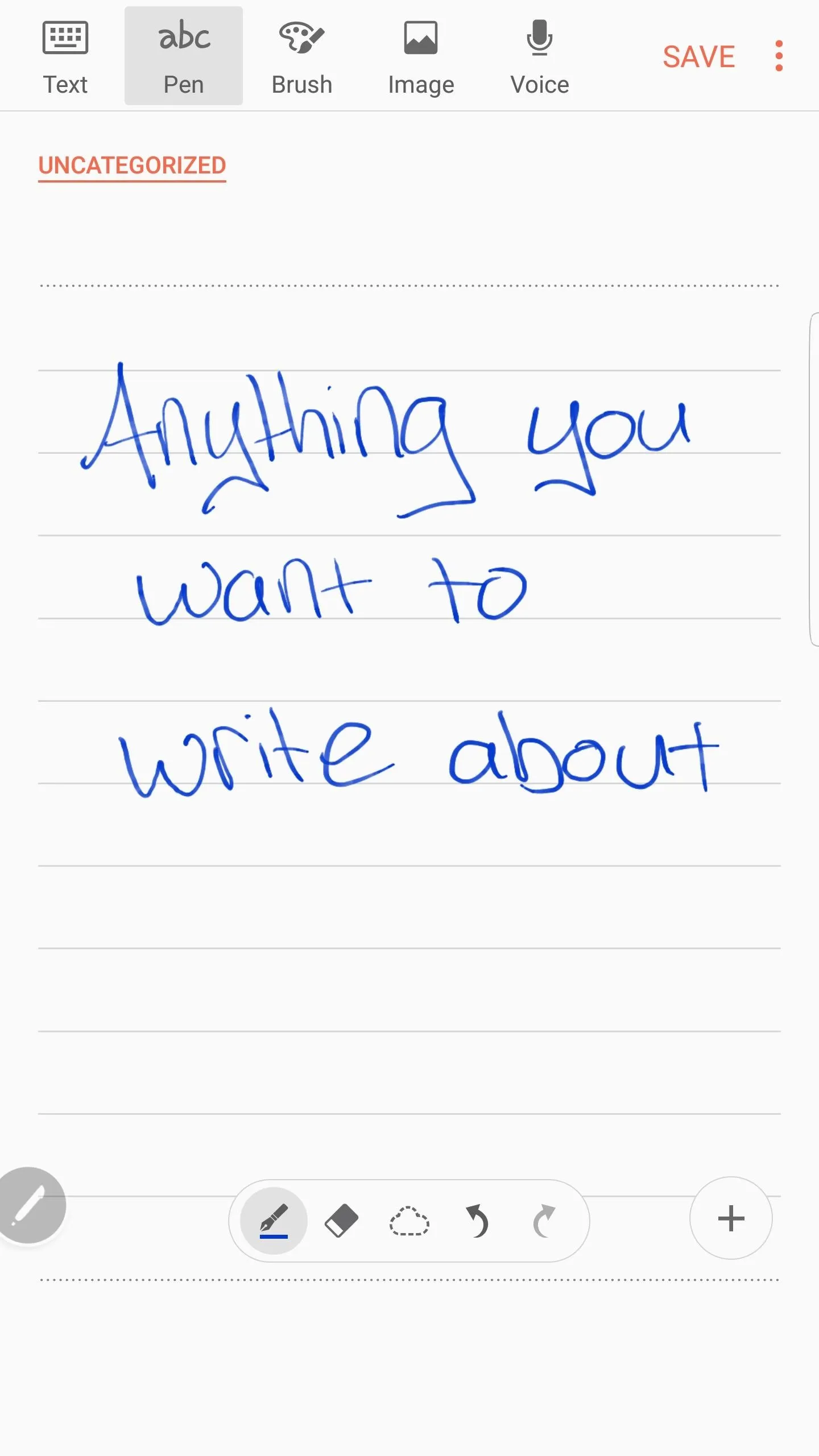Open the overflow menu
Viewport: 819px width, 1456px height.
pyautogui.click(x=779, y=56)
